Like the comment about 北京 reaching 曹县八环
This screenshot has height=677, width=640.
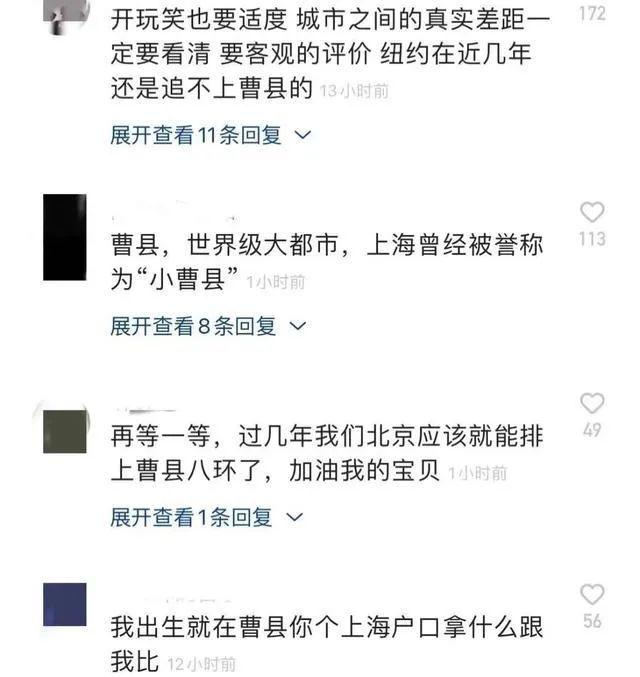[x=592, y=403]
